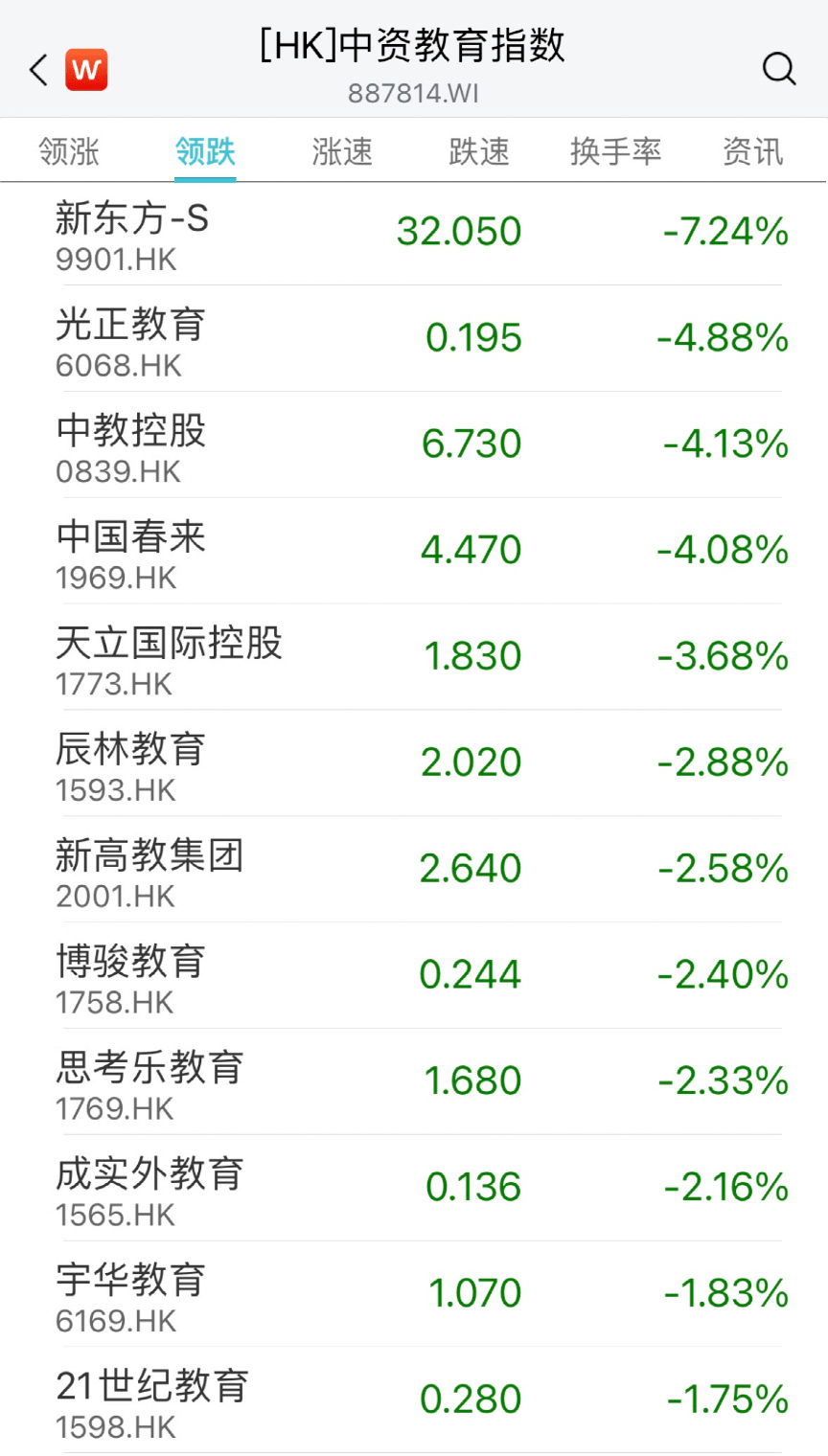Tap the back arrow to exit

(x=36, y=69)
